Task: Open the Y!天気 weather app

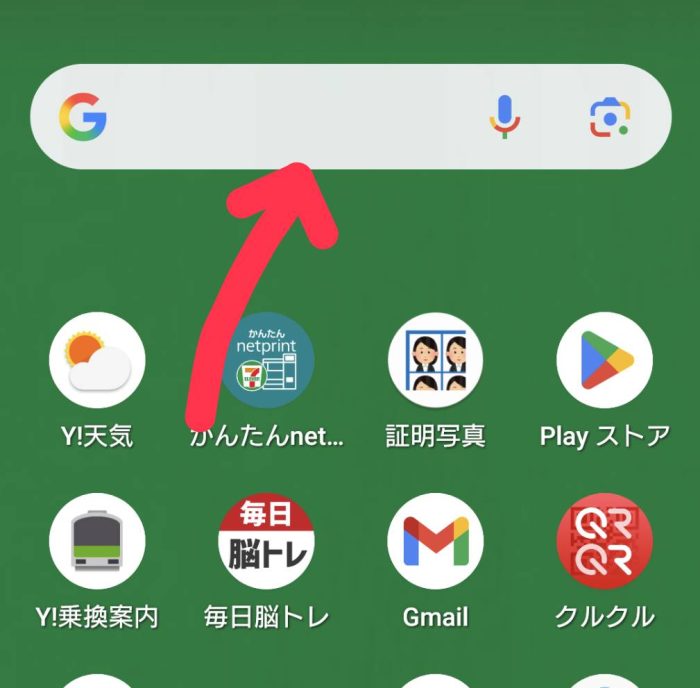Action: pos(97,361)
